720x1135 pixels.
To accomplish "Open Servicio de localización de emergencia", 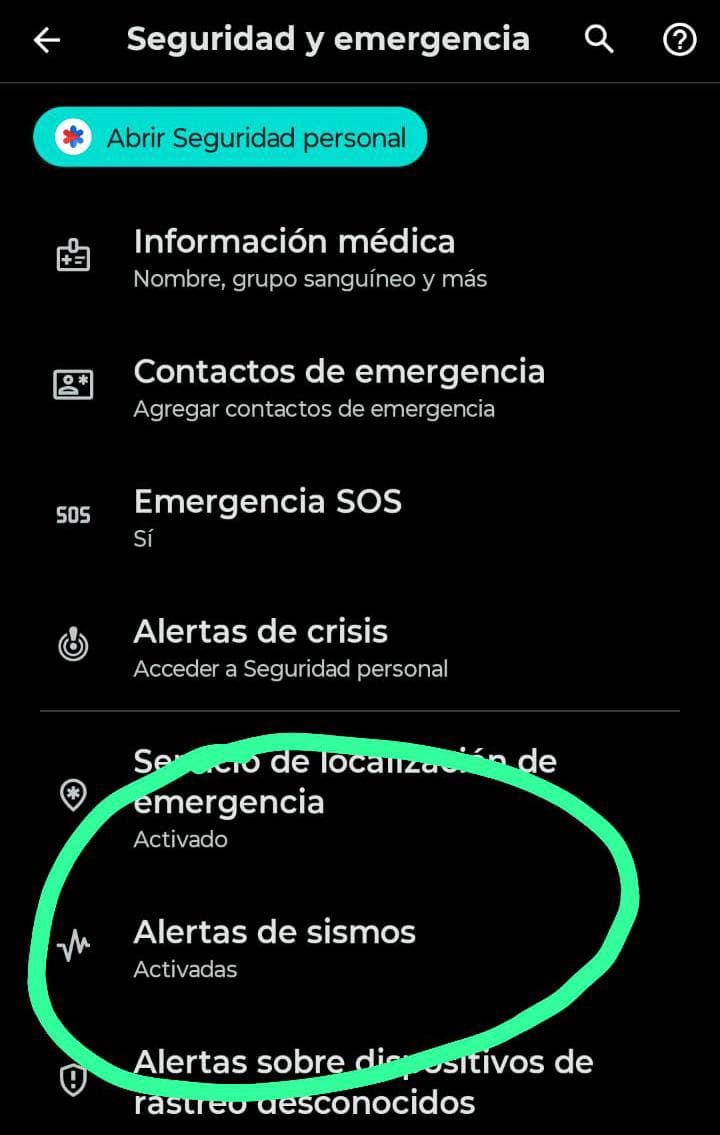I will pyautogui.click(x=344, y=797).
